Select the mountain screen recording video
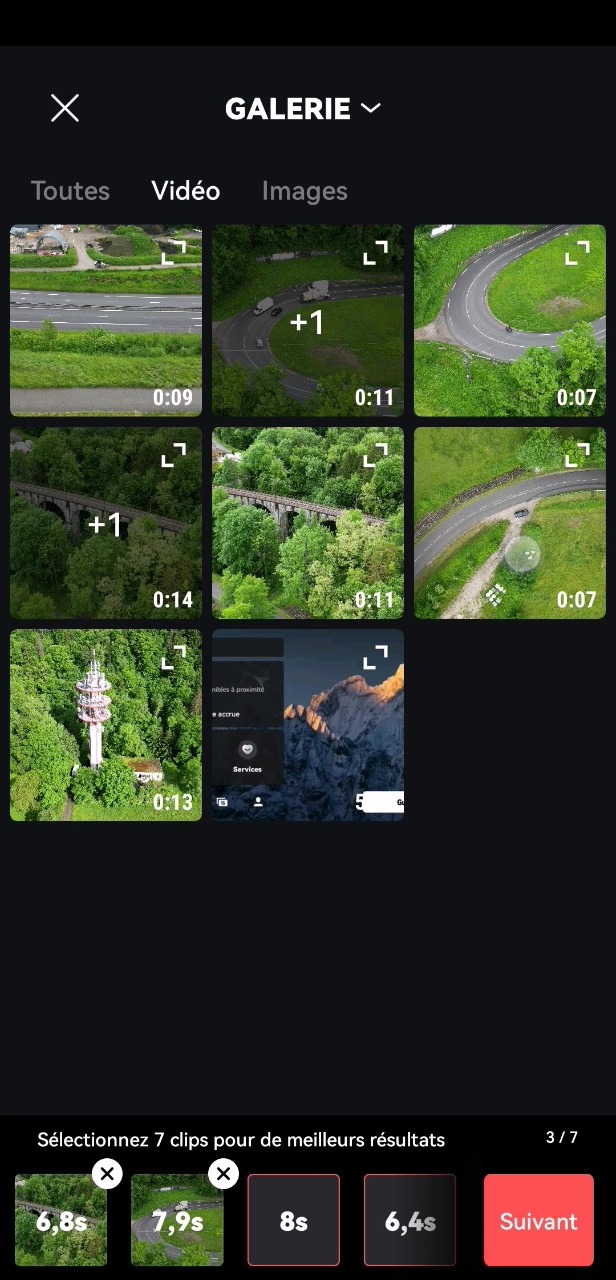Image resolution: width=616 pixels, height=1280 pixels. pyautogui.click(x=308, y=725)
